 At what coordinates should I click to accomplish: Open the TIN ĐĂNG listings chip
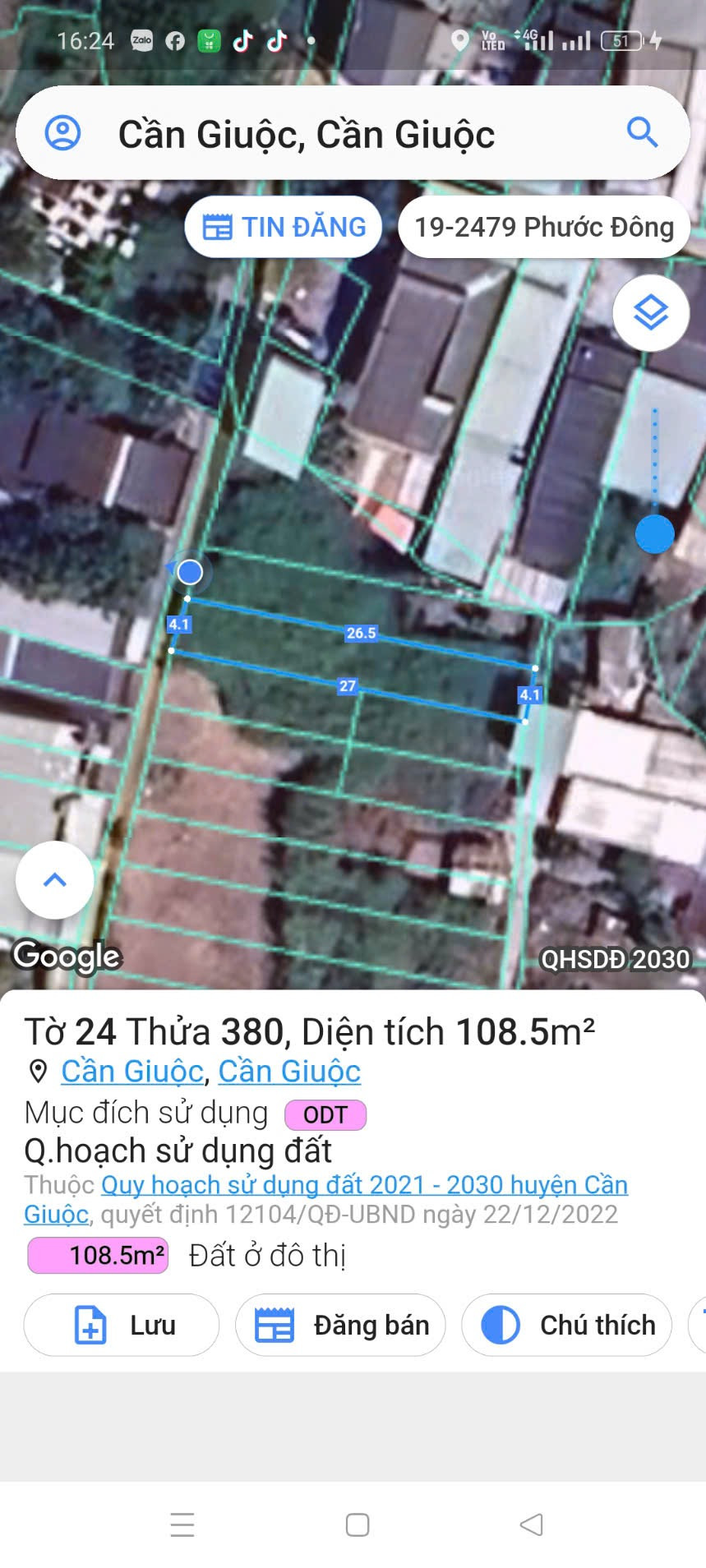(284, 227)
